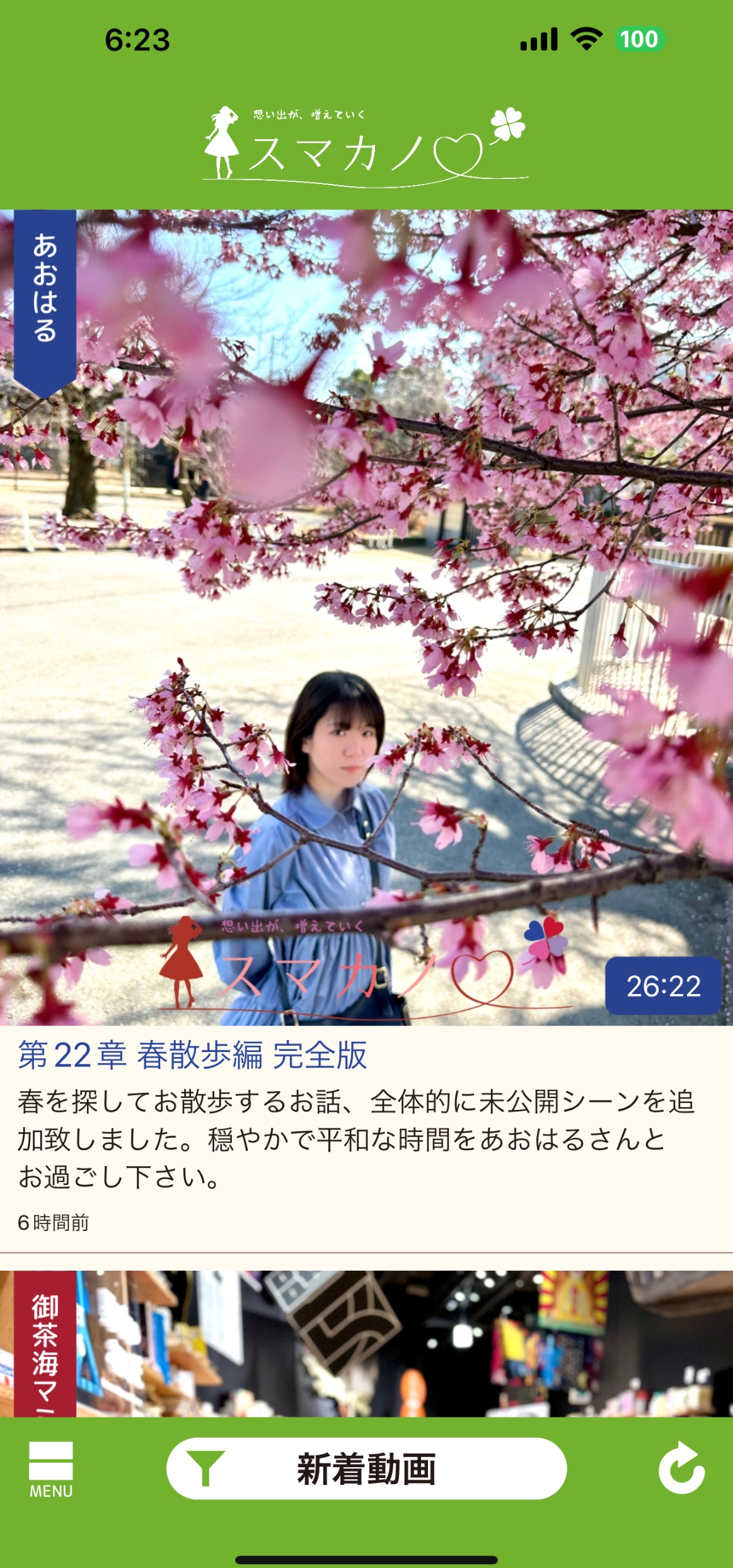Tap the refresh arrow icon
This screenshot has width=733, height=1568.
click(681, 1467)
